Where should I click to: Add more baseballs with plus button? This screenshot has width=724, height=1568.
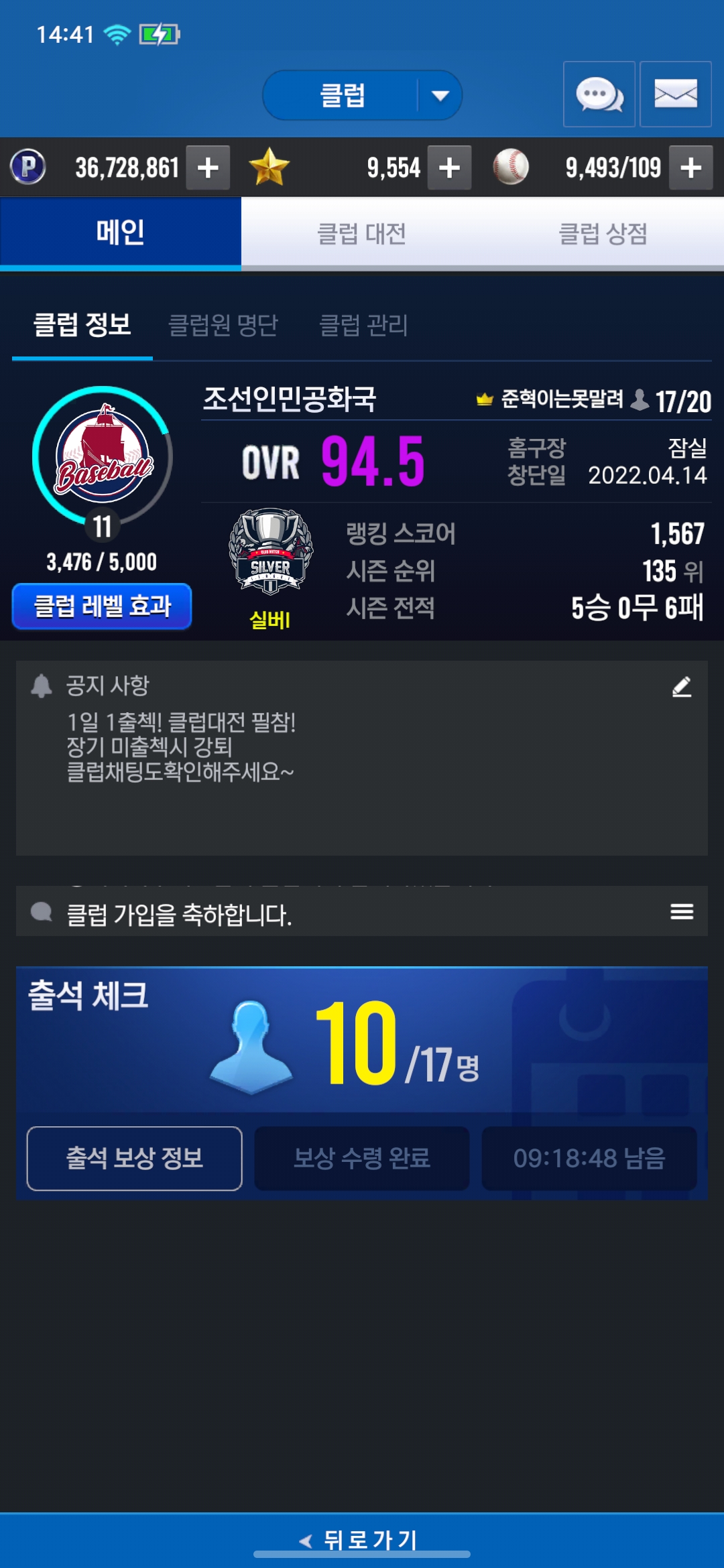click(x=690, y=168)
